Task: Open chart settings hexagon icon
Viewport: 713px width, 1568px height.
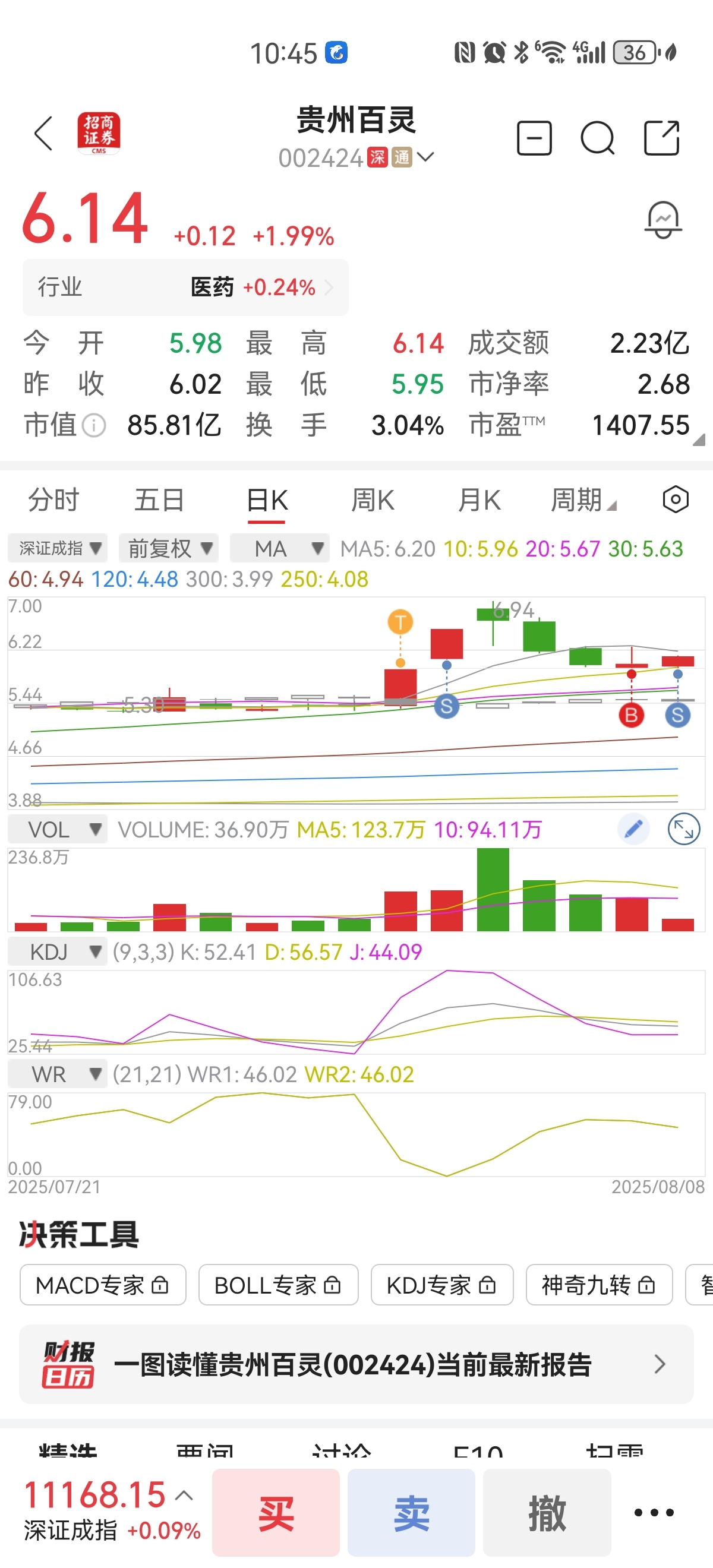Action: (x=675, y=500)
